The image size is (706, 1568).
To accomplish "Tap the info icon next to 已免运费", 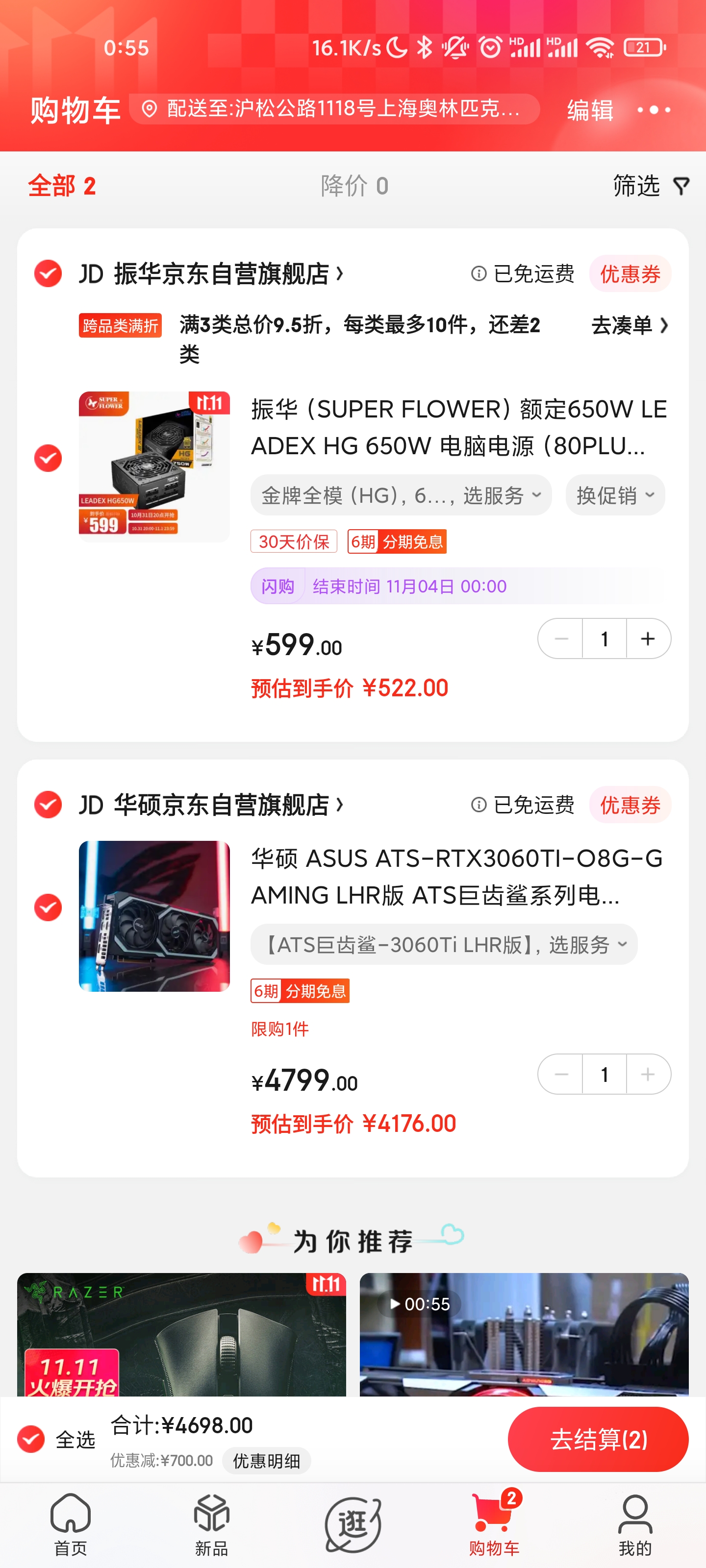I will click(x=479, y=273).
